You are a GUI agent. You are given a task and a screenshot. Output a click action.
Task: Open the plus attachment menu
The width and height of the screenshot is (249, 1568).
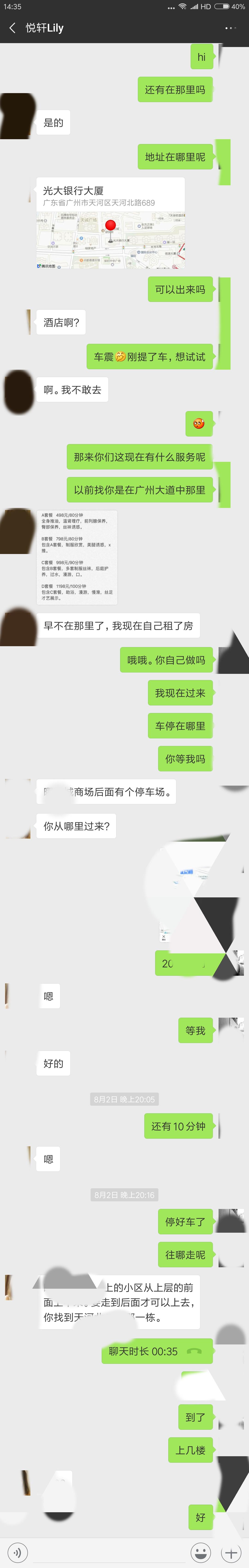pyautogui.click(x=231, y=1552)
